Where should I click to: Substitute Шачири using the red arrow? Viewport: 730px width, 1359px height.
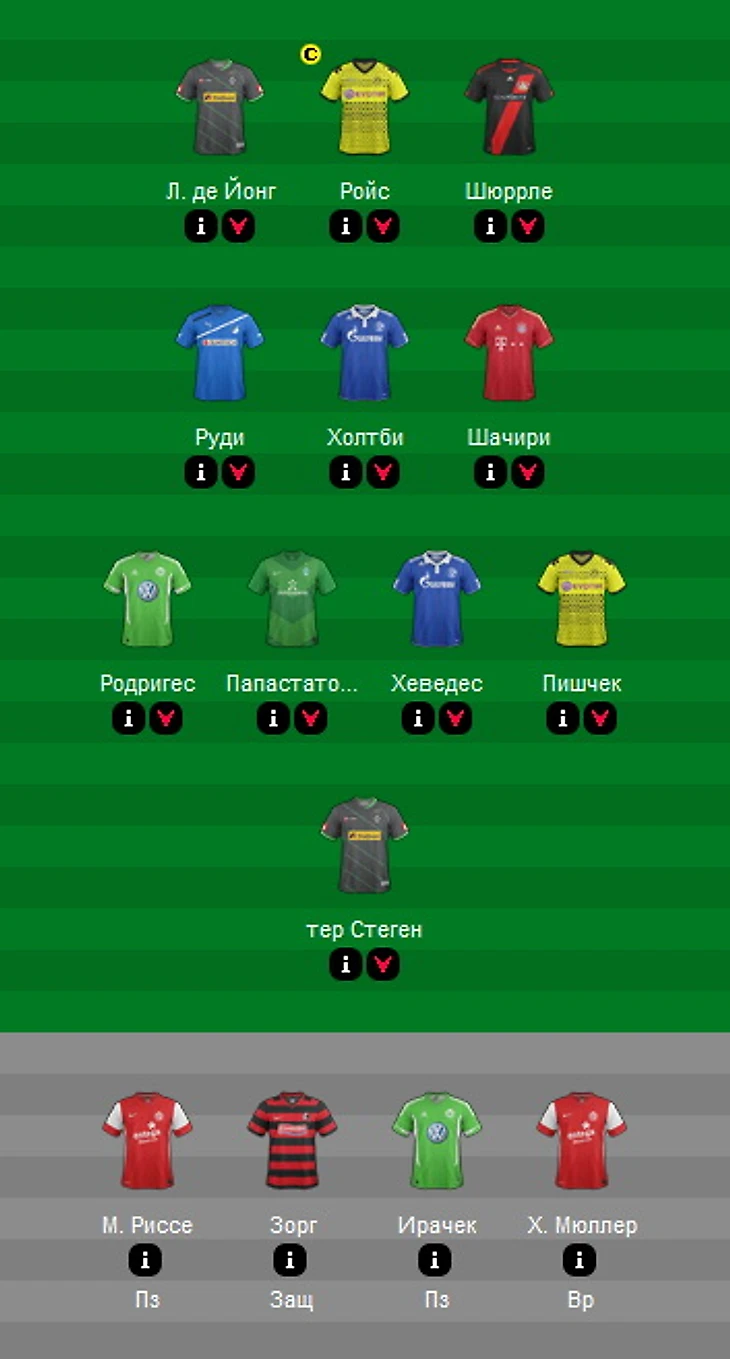[x=527, y=472]
